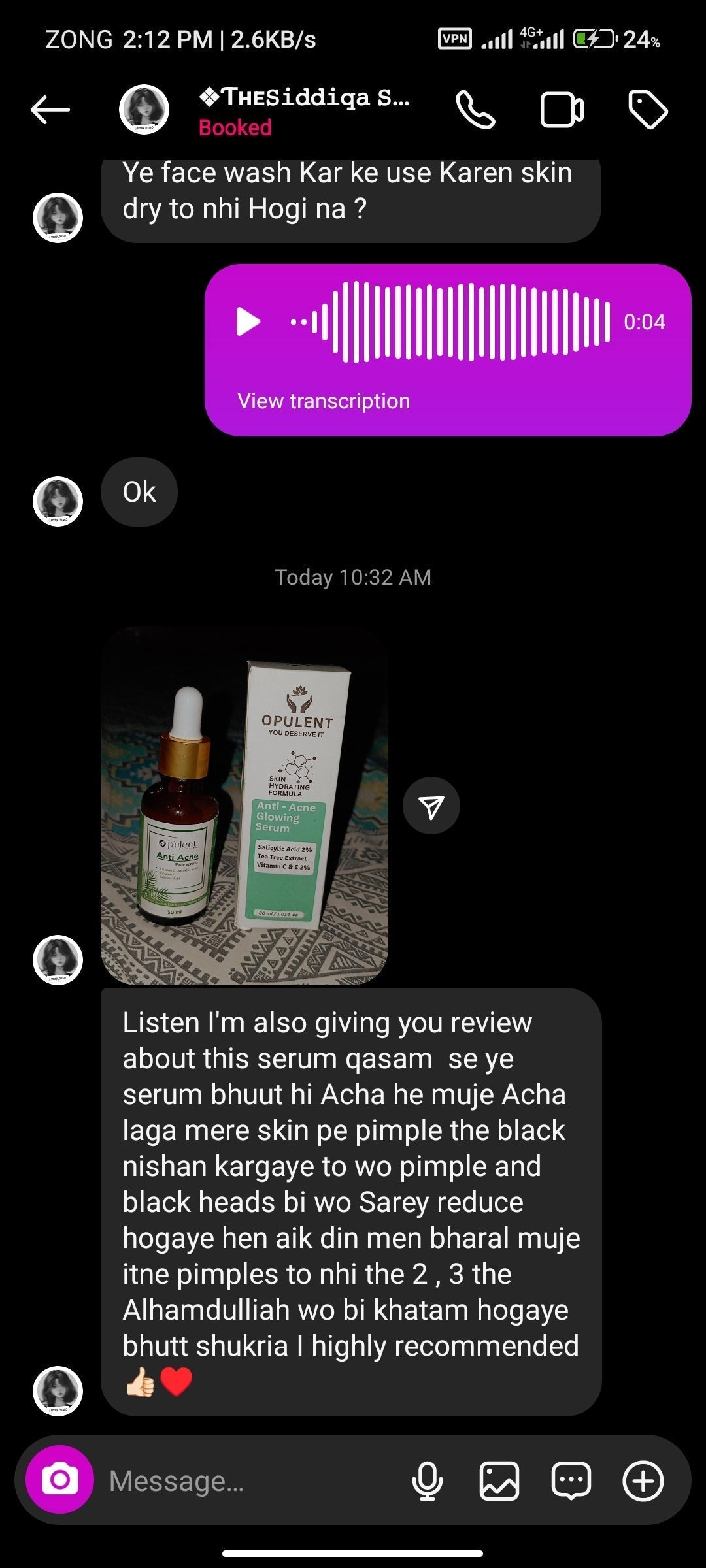Screen dimensions: 706x1568
Task: Start a video call
Action: 562,110
